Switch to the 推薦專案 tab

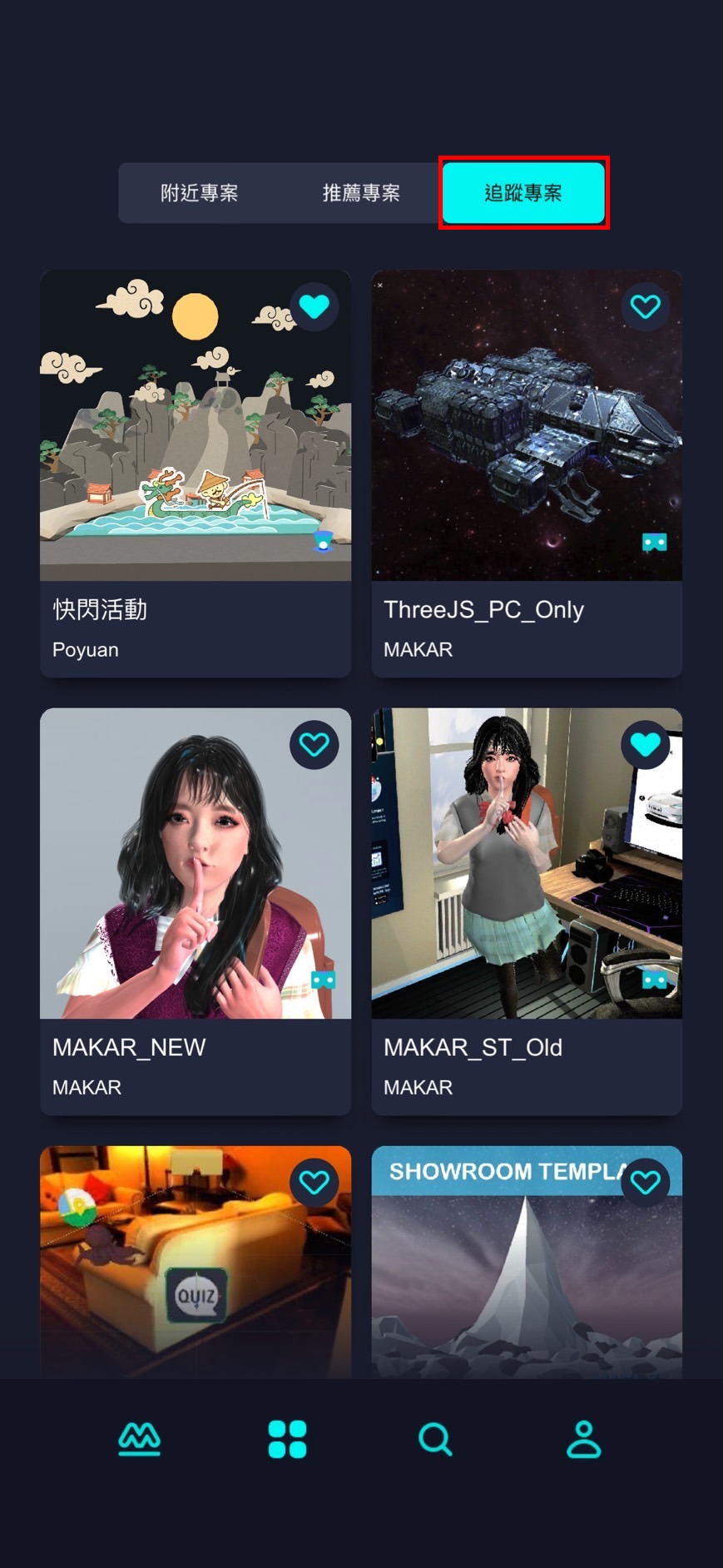coord(361,193)
